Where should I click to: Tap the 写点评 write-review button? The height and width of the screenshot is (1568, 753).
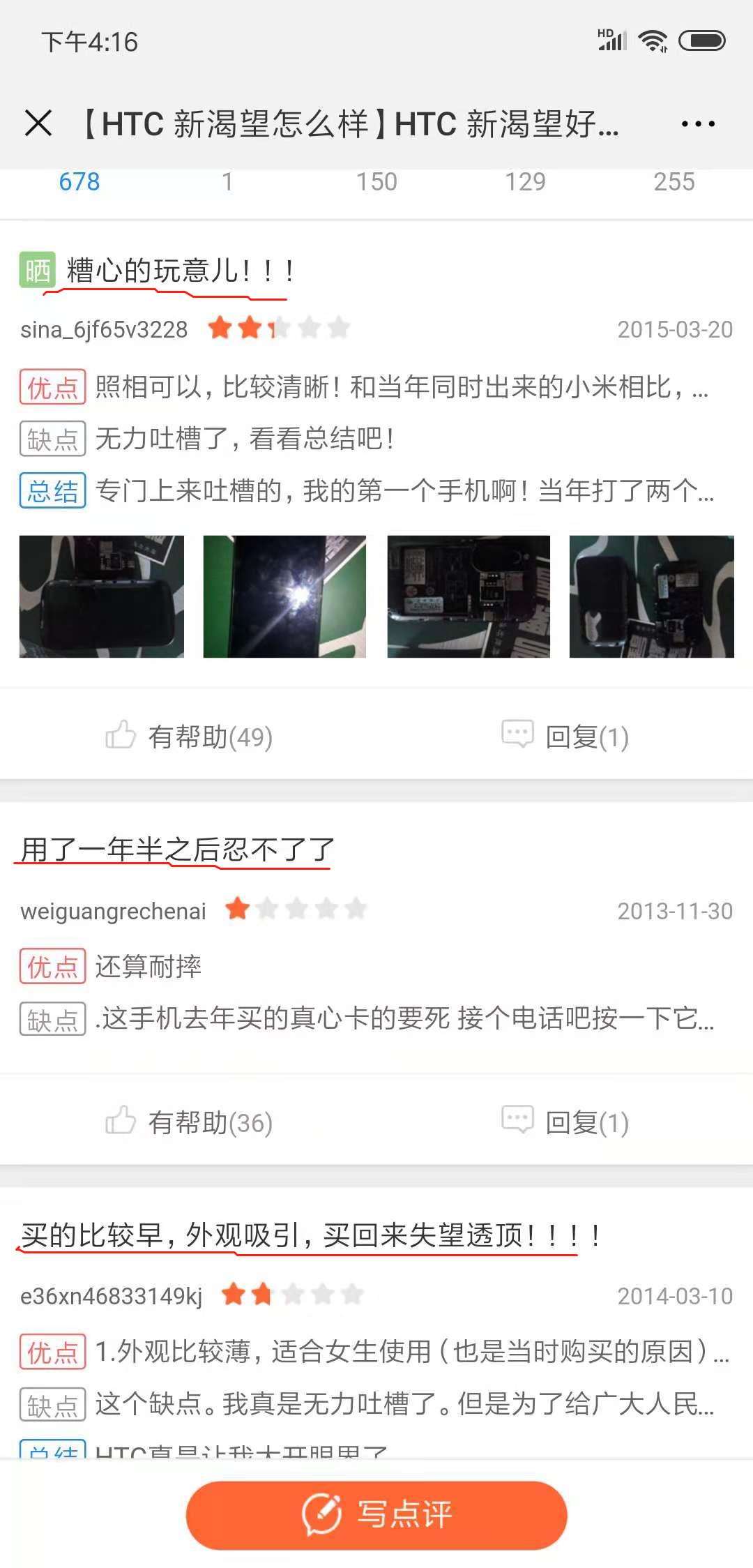click(x=376, y=1515)
